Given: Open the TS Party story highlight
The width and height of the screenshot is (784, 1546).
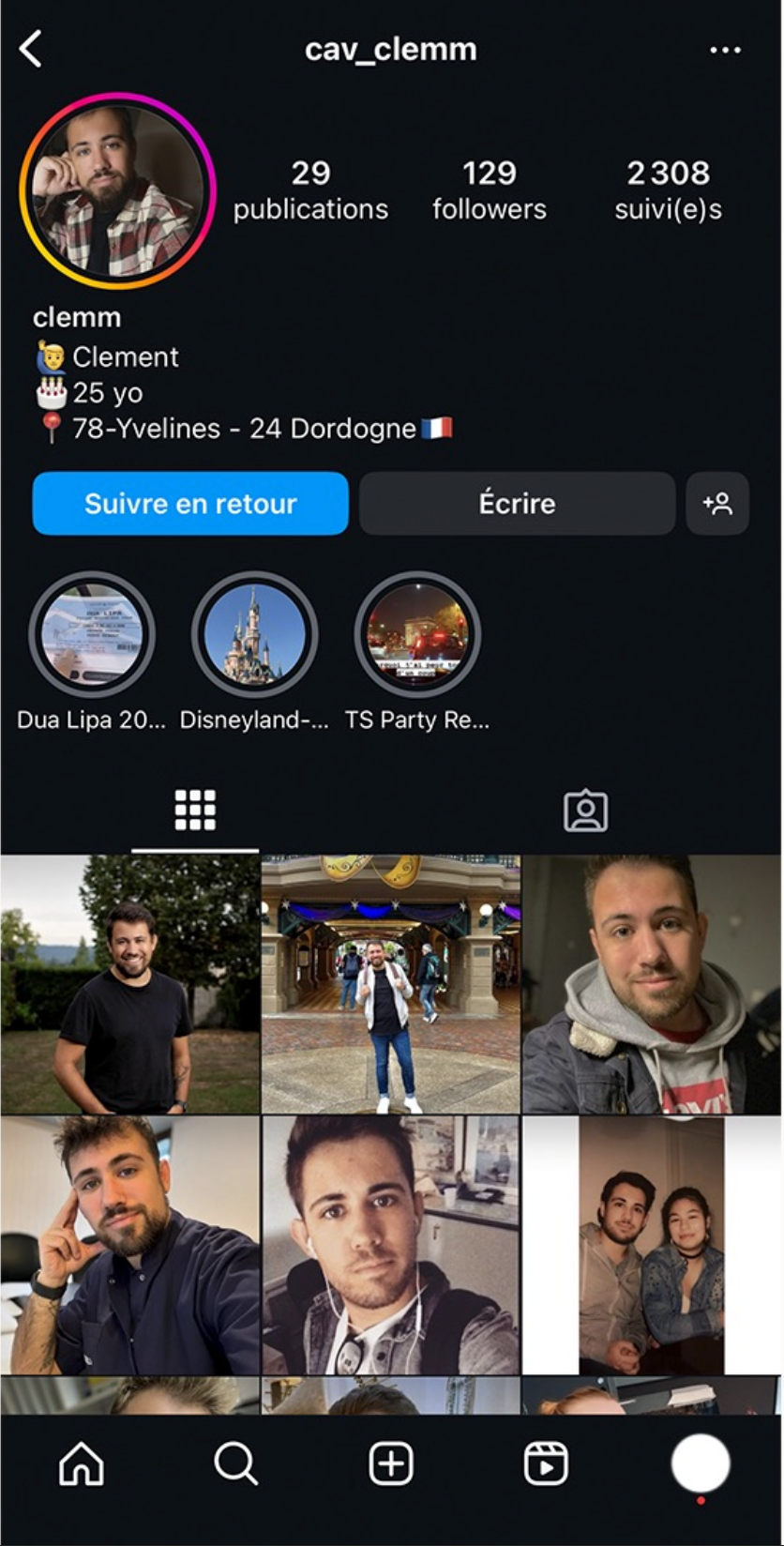Looking at the screenshot, I should [417, 635].
